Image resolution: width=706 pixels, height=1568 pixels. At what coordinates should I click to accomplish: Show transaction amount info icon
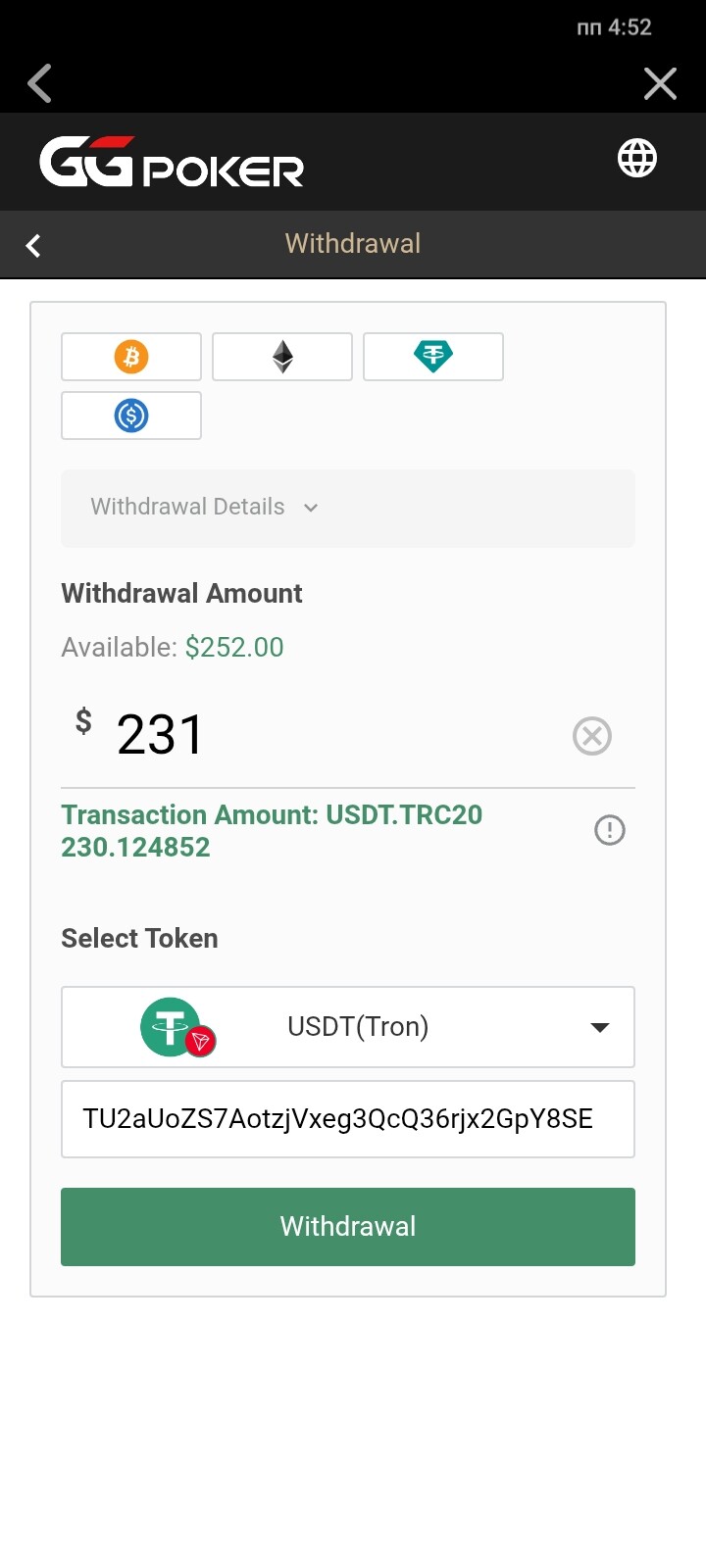point(609,830)
